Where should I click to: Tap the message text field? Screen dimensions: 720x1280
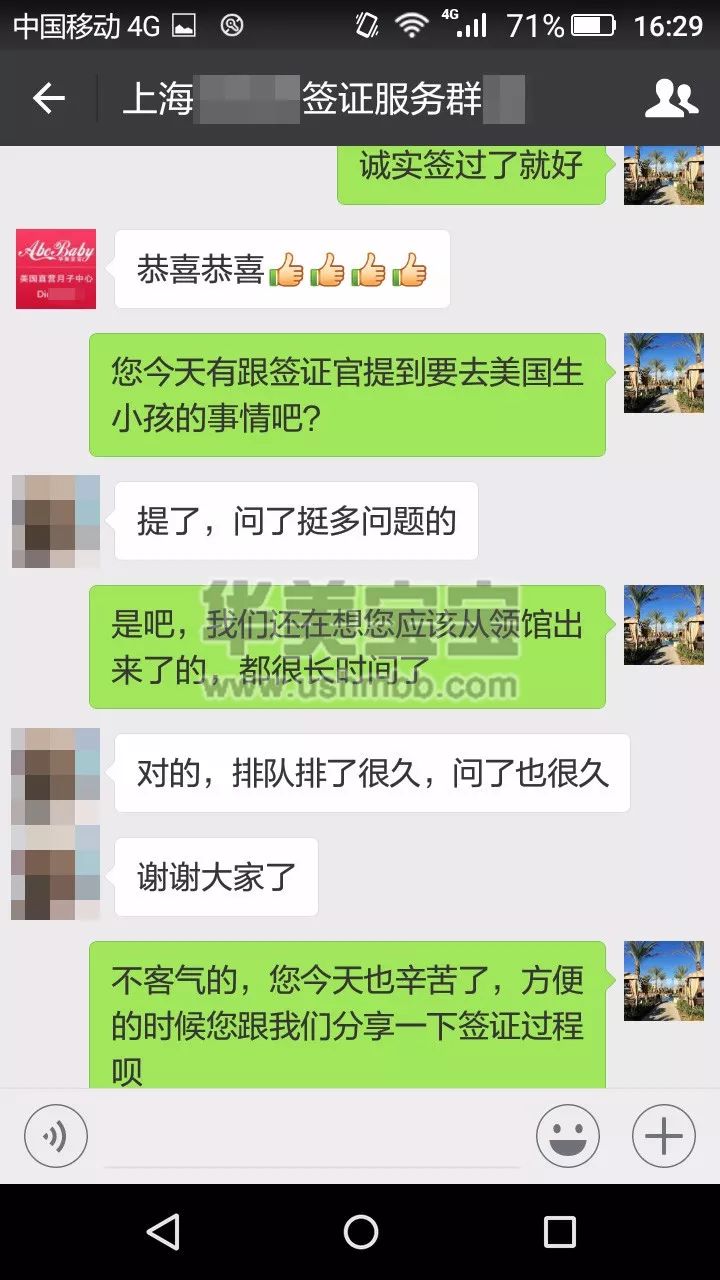coord(312,1138)
